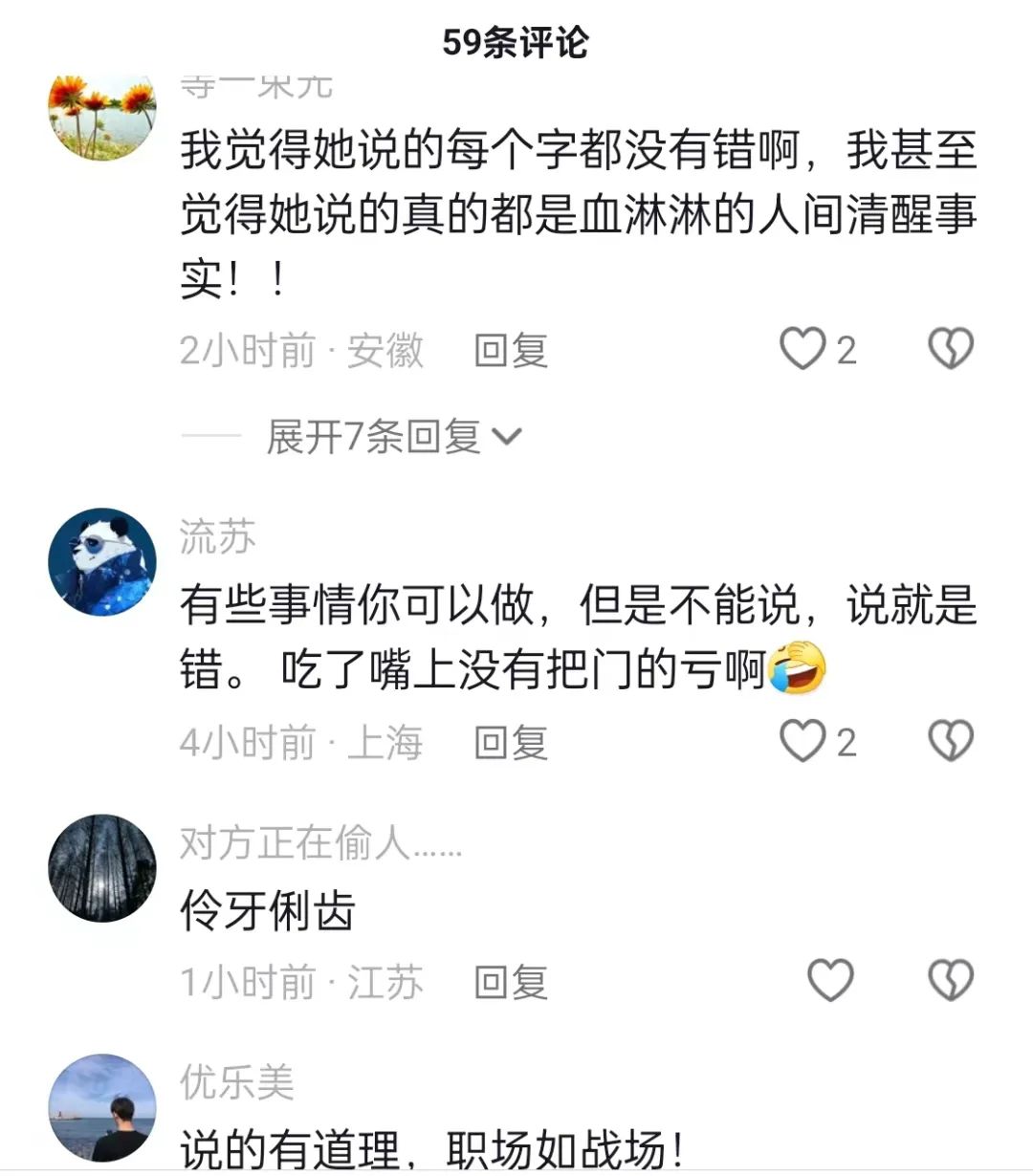Reply to the 伶牙俐齿 comment
Screen dimensions: 1033x1176
pos(511,983)
